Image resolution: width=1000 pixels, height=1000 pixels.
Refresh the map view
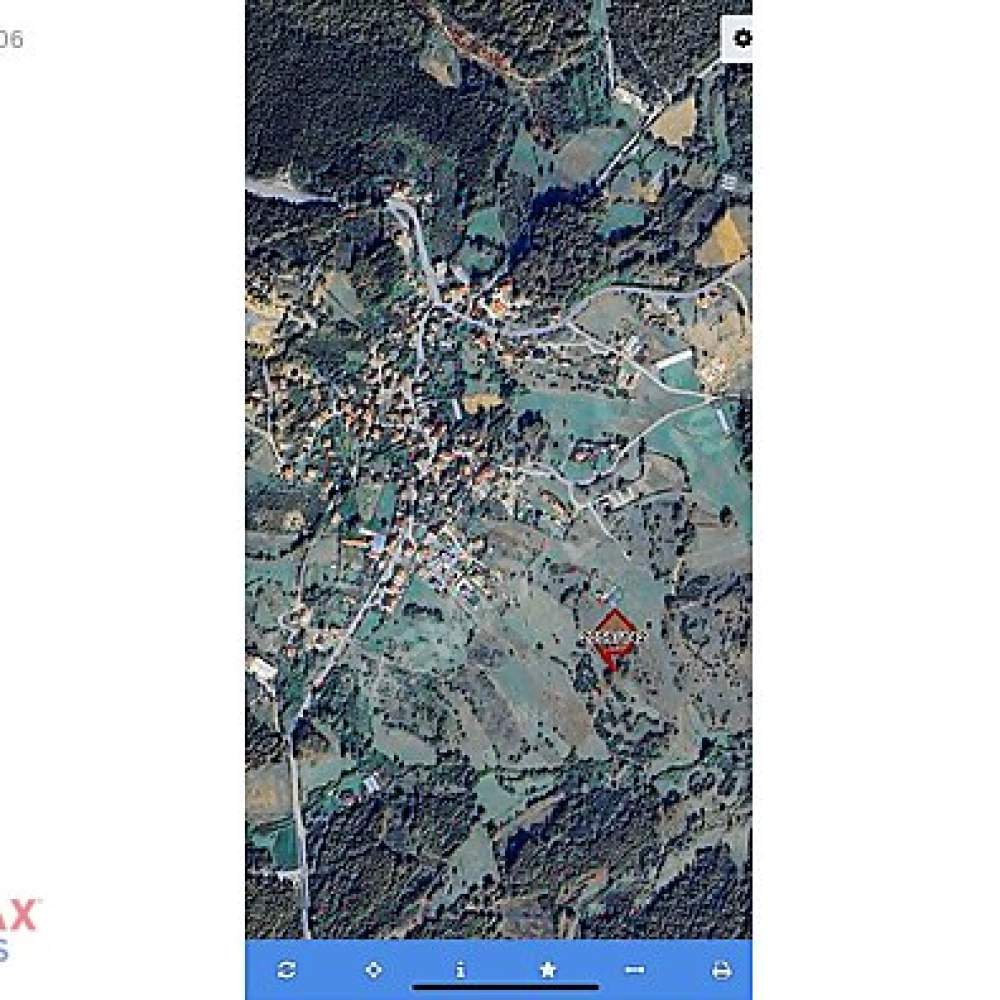(x=287, y=969)
